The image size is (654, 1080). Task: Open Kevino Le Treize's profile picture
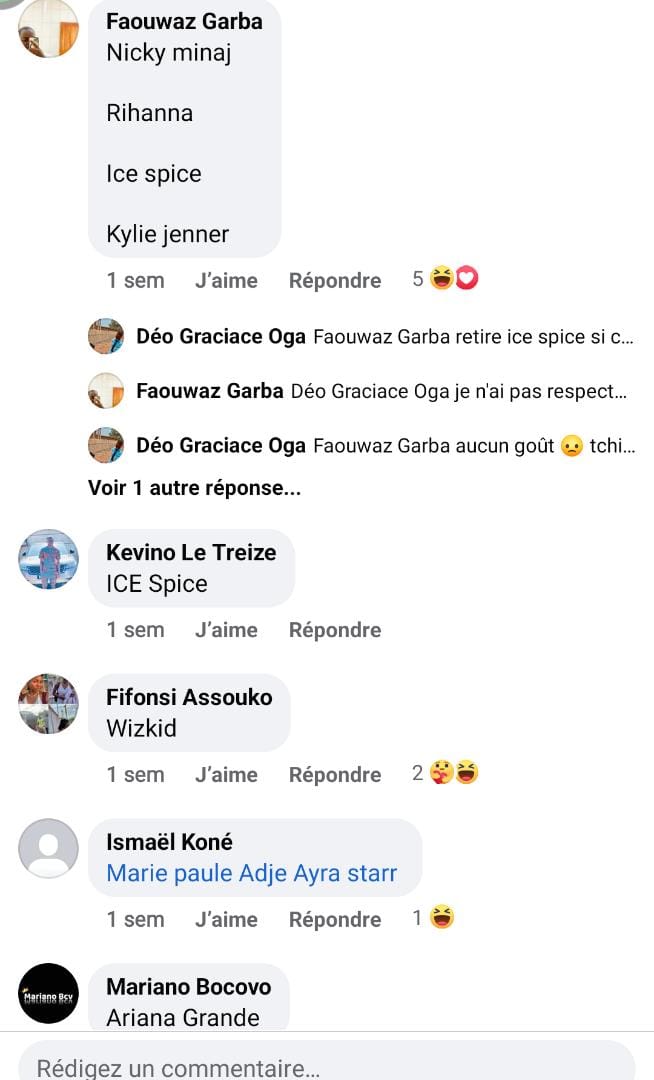[48, 559]
